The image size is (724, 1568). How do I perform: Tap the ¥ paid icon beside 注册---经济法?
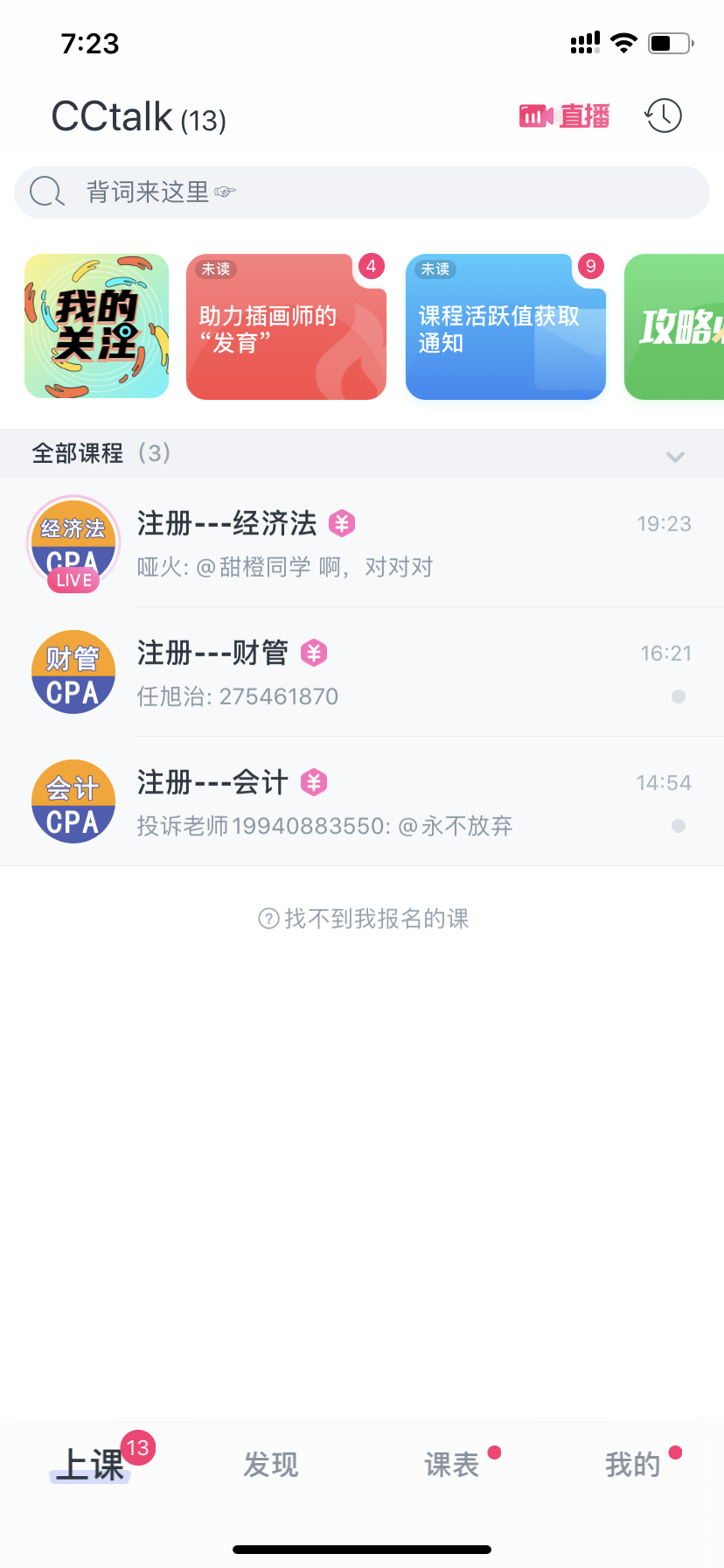[342, 522]
